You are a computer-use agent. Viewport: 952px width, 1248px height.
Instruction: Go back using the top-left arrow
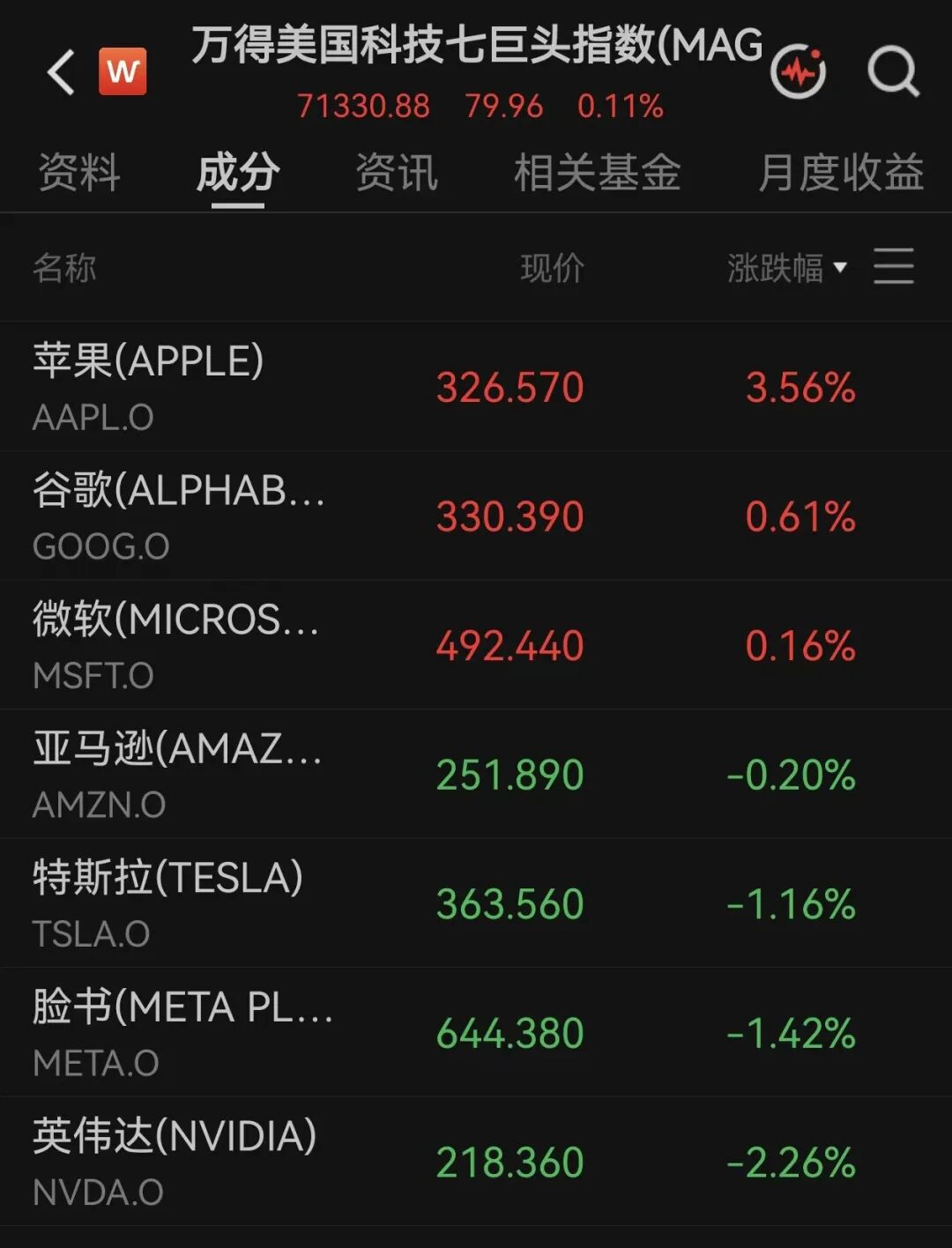[x=61, y=72]
